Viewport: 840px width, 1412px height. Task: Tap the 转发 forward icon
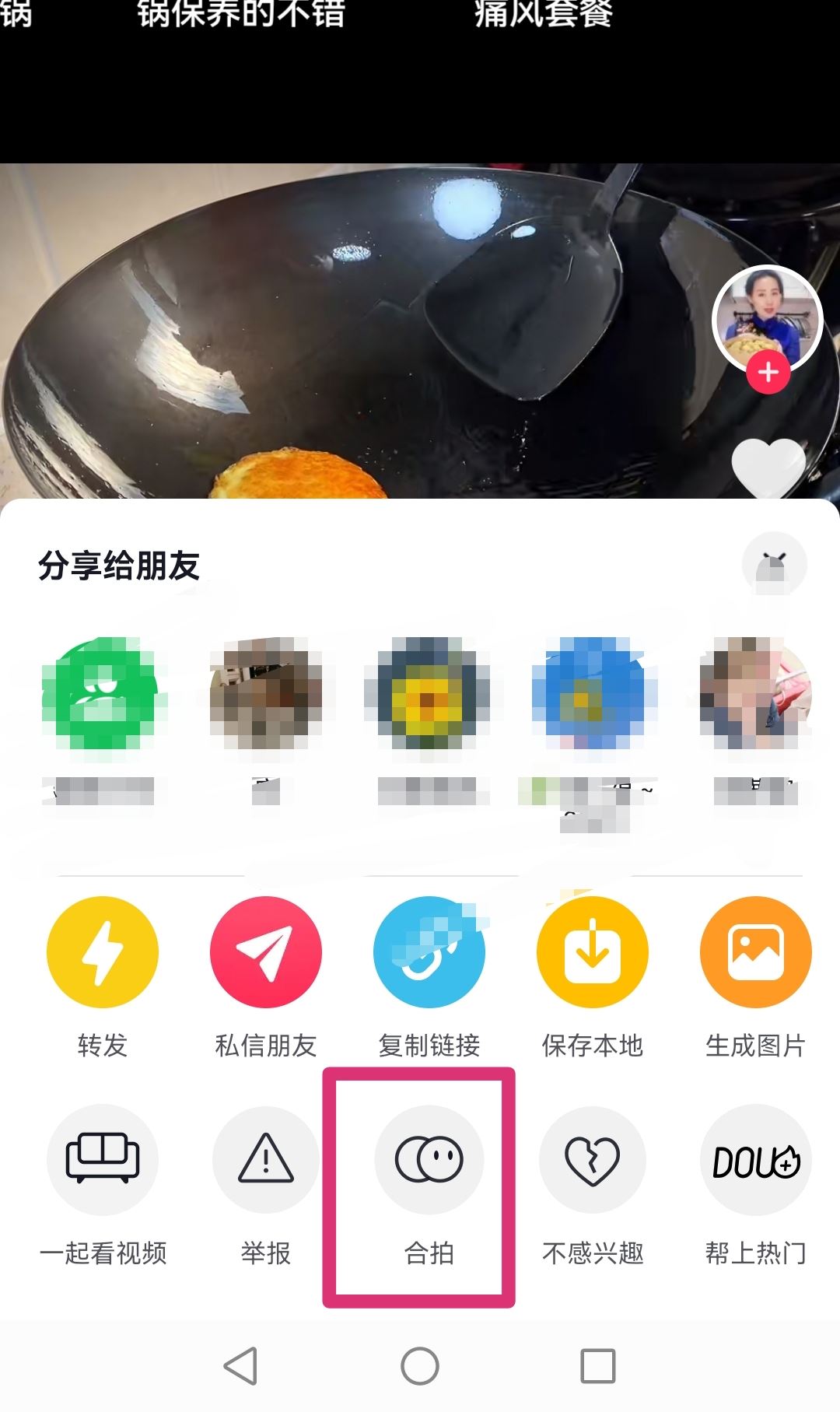coord(101,952)
